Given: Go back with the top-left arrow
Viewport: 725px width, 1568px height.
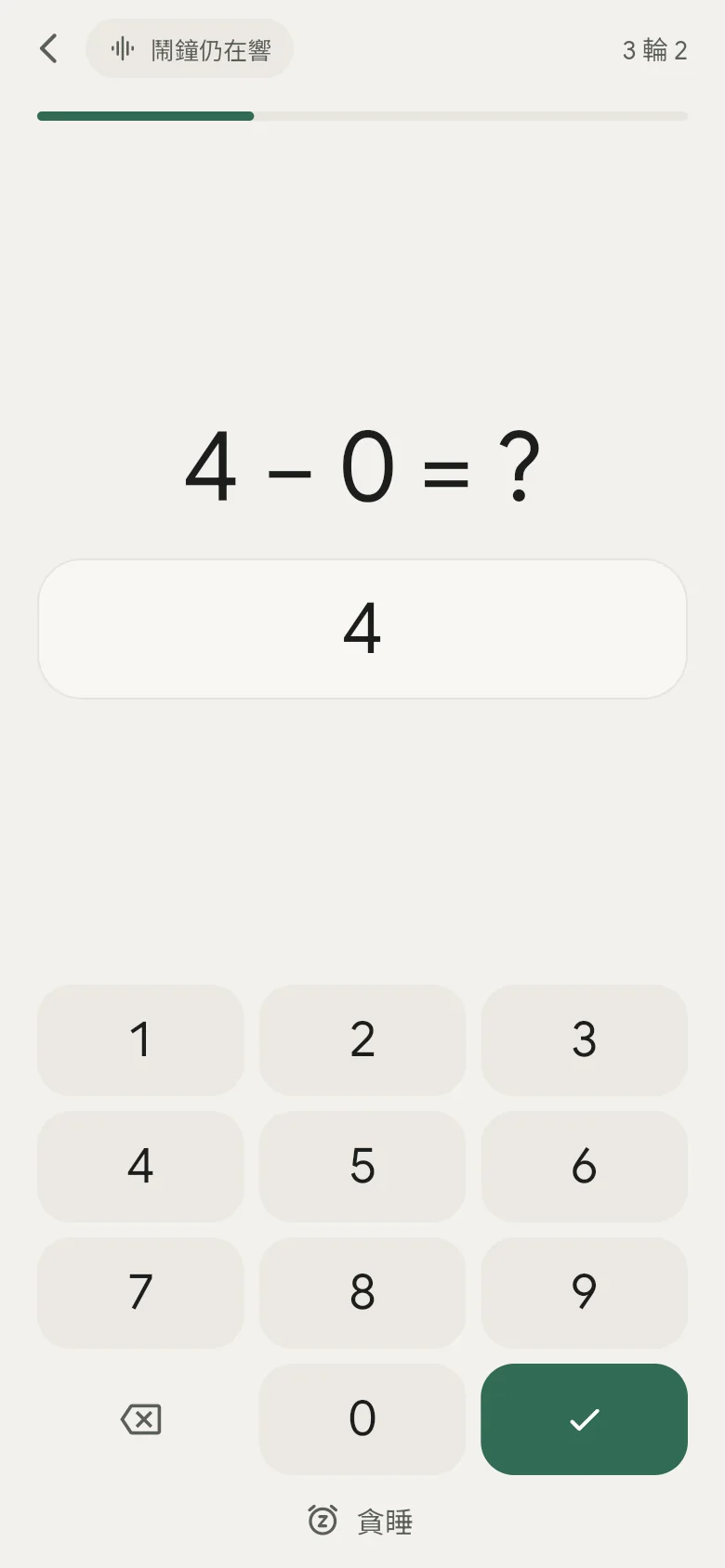Looking at the screenshot, I should pos(49,48).
